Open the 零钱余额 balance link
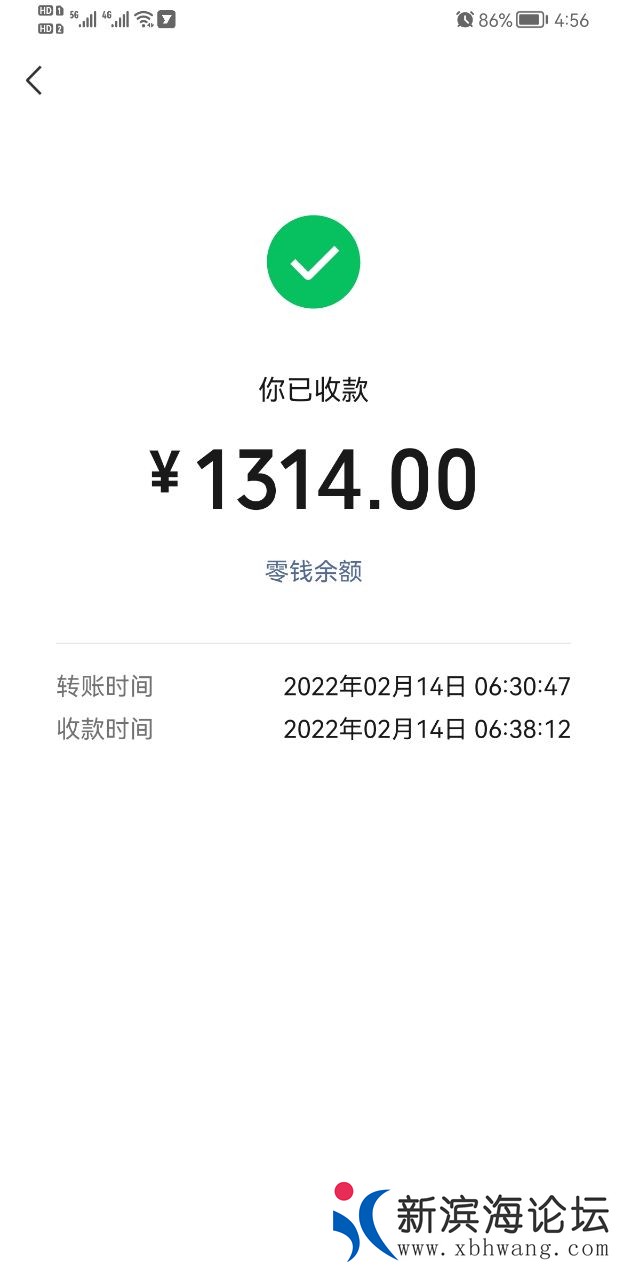The height and width of the screenshot is (1280, 627). pos(313,572)
